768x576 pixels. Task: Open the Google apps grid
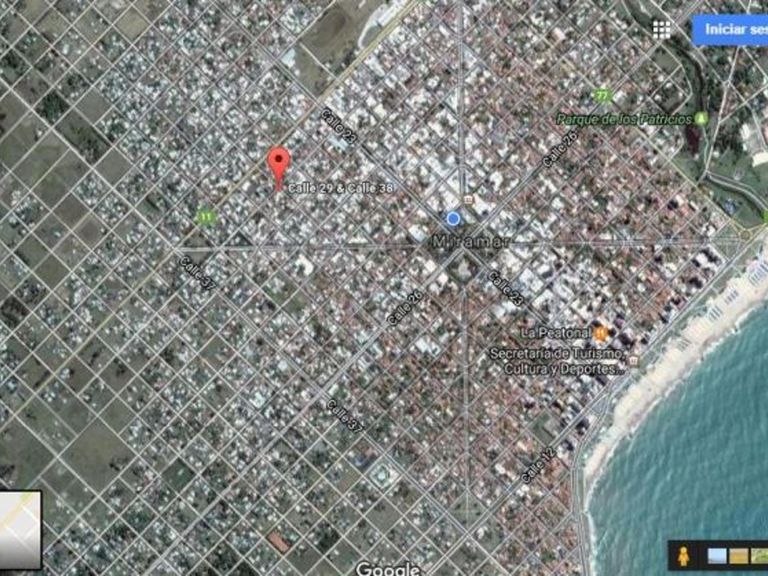[661, 29]
